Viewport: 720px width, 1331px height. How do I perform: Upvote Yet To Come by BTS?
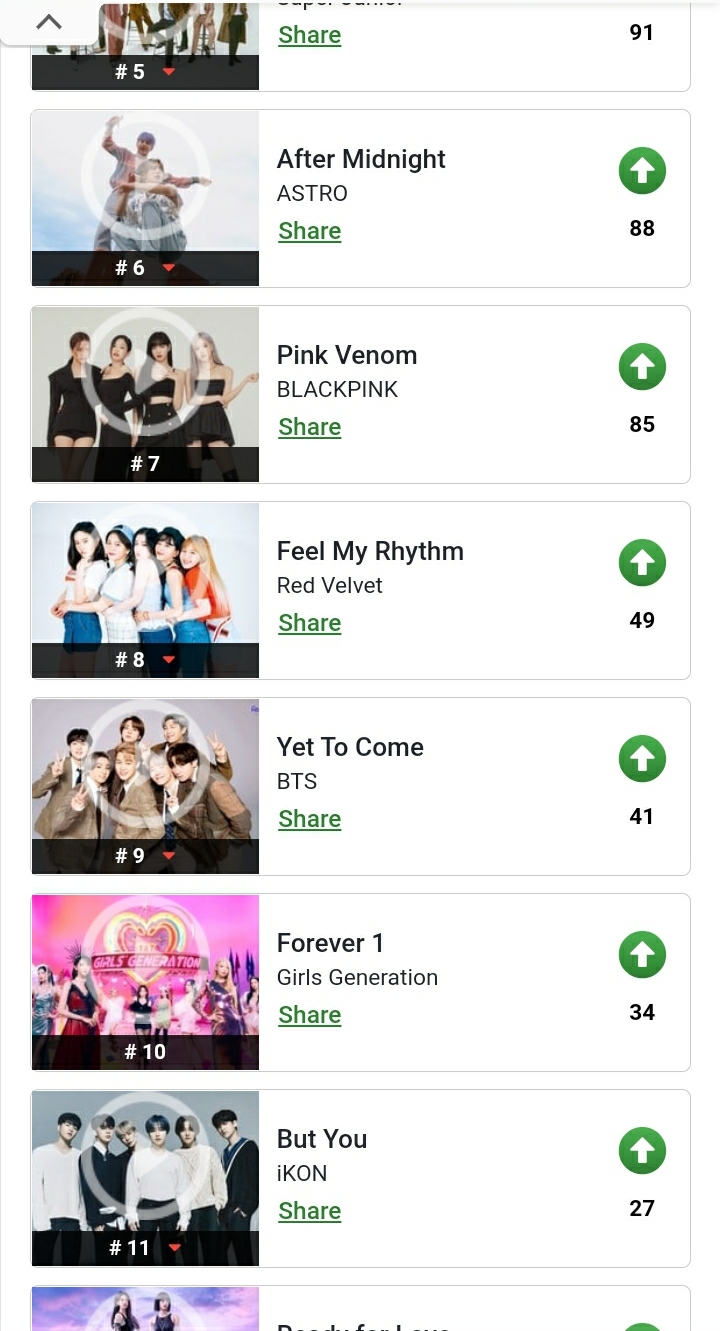point(642,759)
